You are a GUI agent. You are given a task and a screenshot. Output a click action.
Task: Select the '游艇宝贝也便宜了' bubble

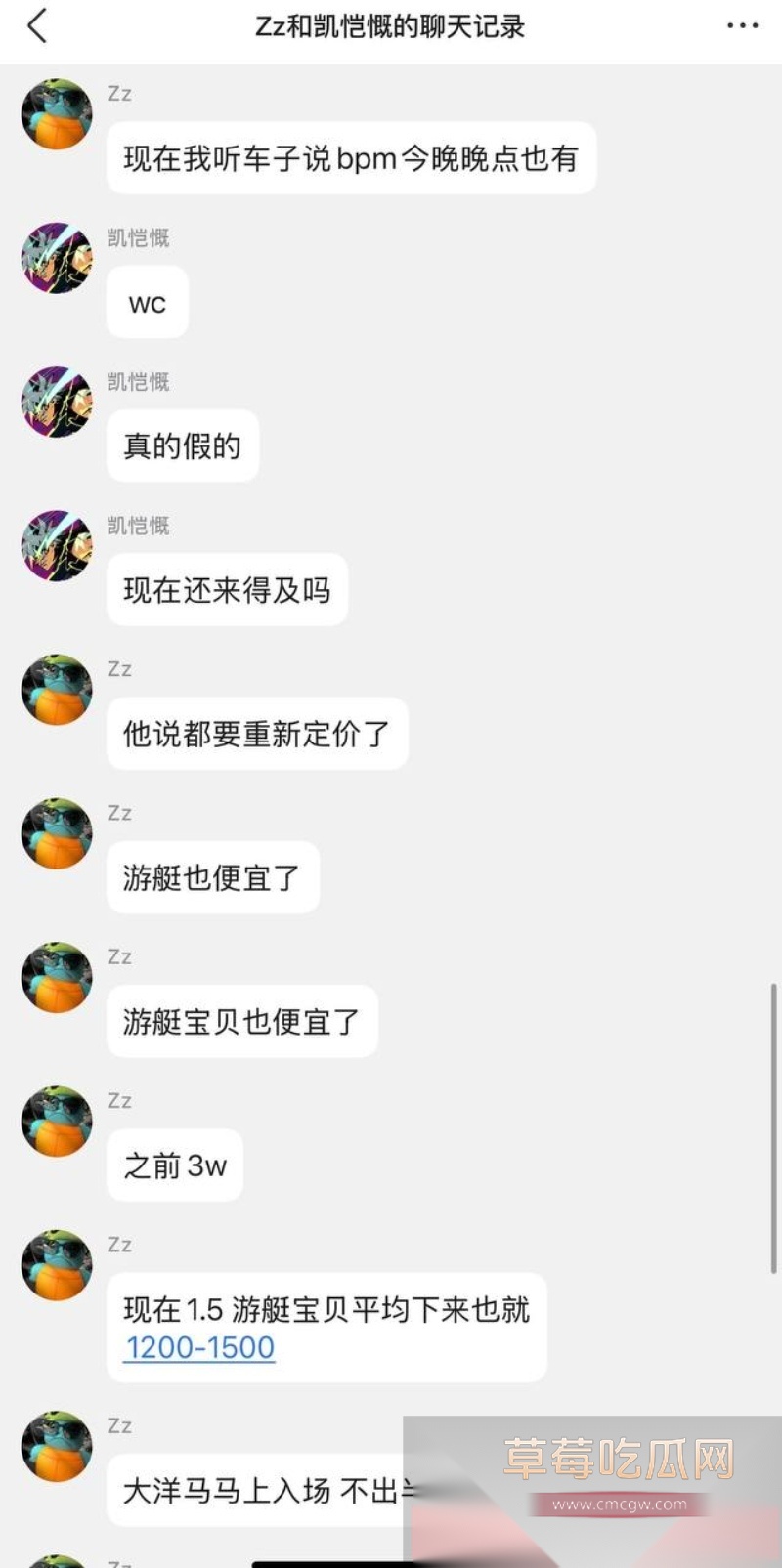pos(241,1020)
